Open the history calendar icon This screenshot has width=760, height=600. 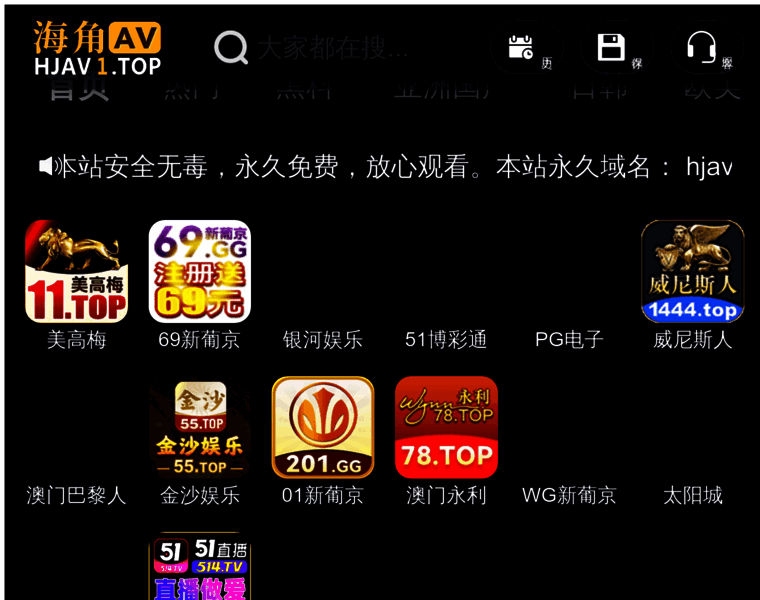(x=522, y=47)
